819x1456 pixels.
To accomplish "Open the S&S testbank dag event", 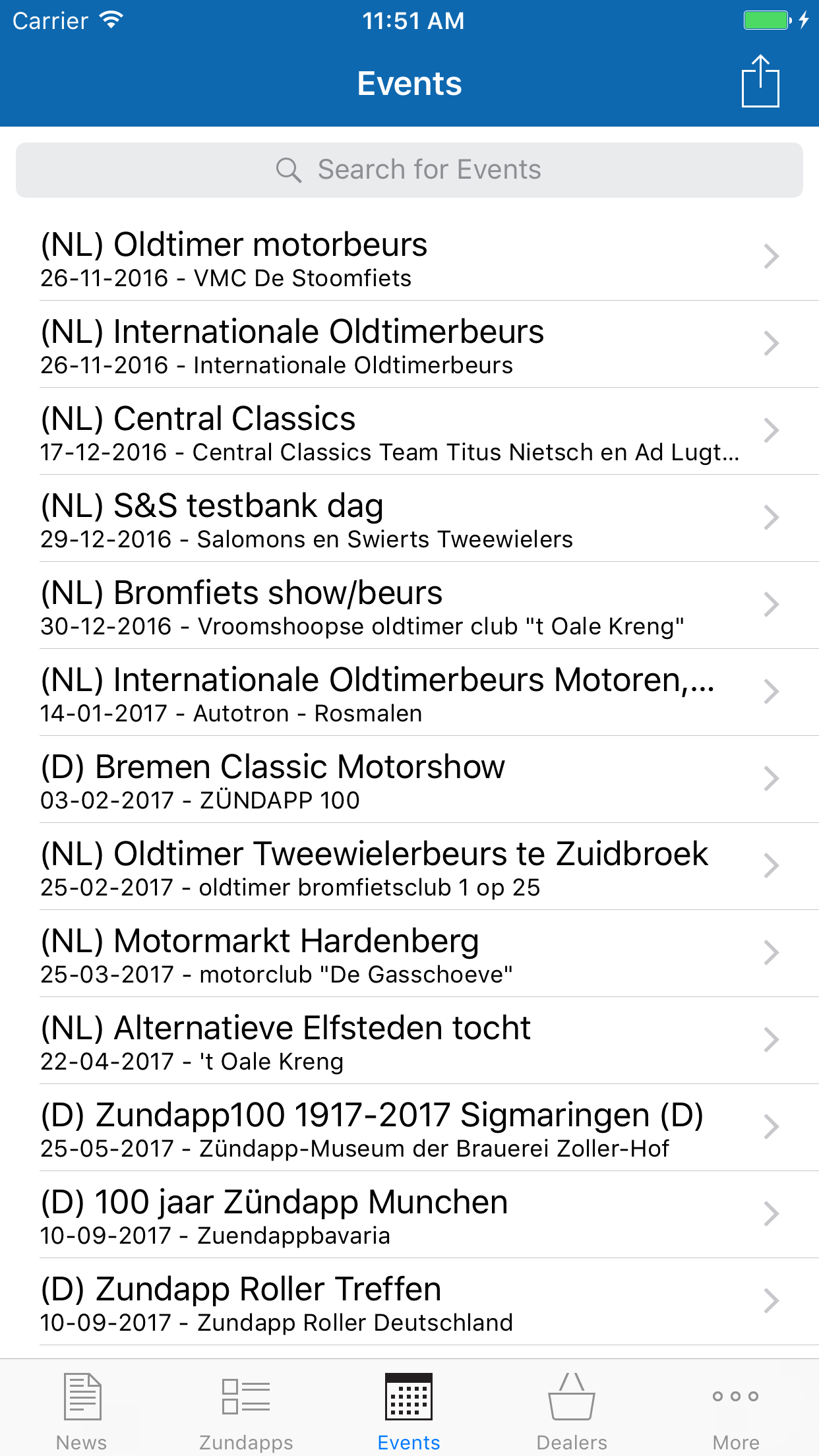I will pyautogui.click(x=409, y=518).
